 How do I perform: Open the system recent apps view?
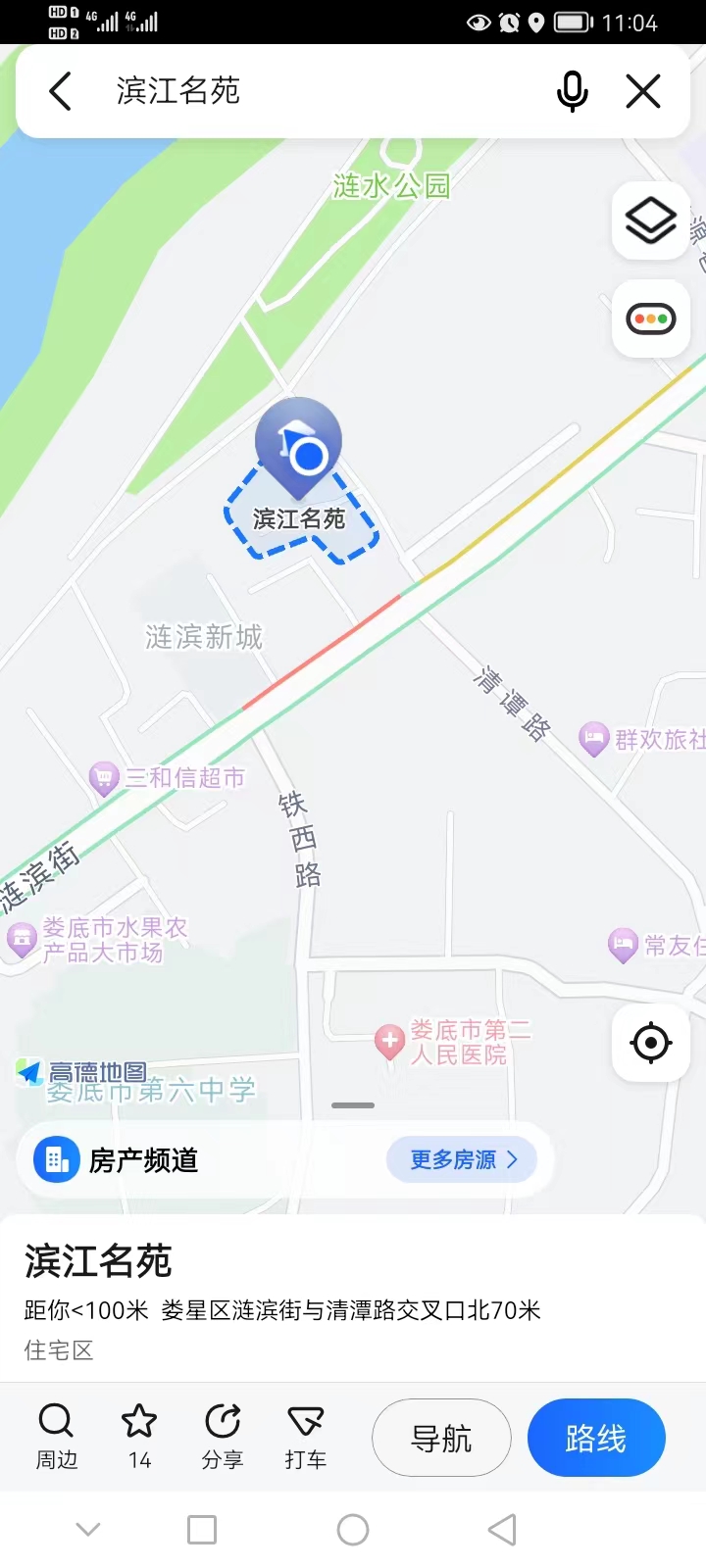click(x=202, y=1530)
